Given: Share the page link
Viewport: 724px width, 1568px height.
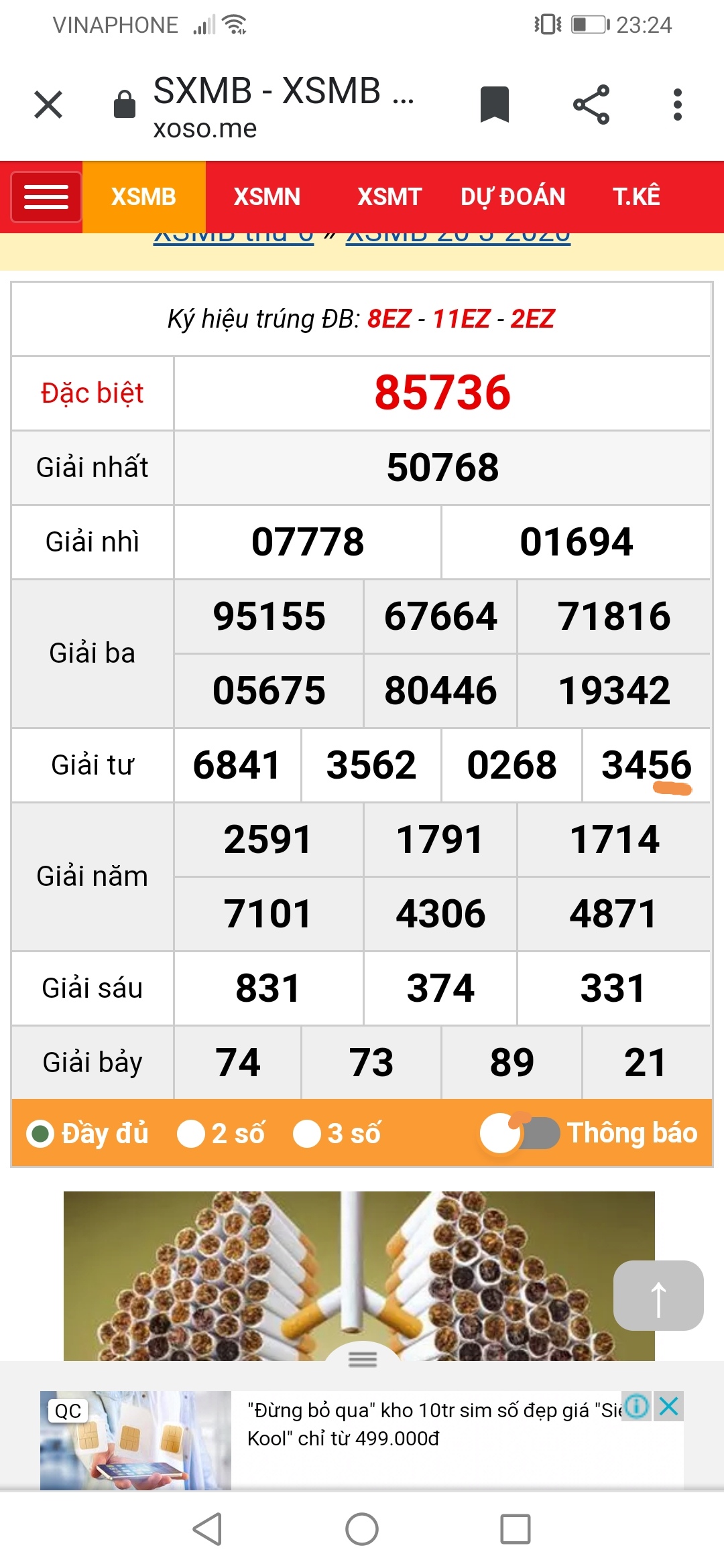Looking at the screenshot, I should (591, 105).
